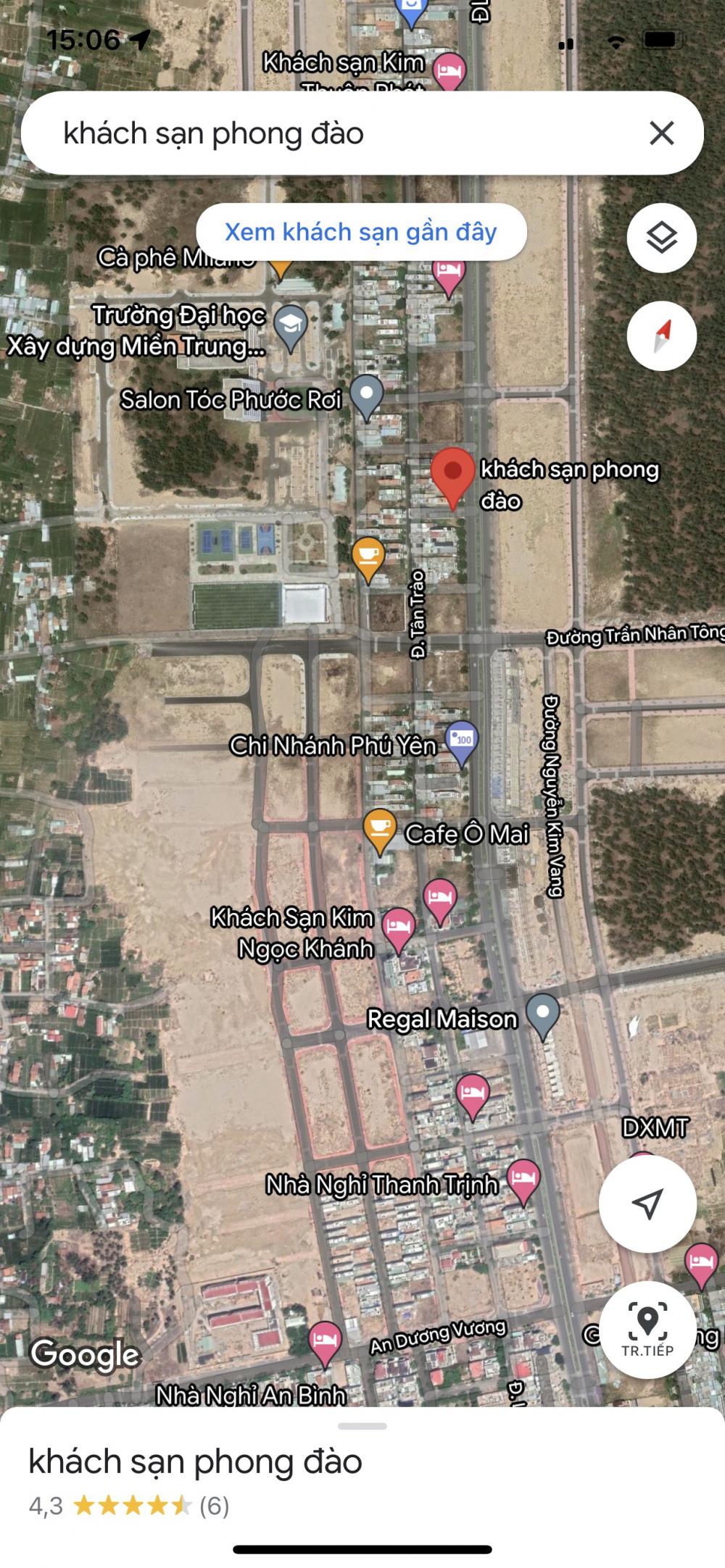Clear the search with the X button

pos(661,133)
